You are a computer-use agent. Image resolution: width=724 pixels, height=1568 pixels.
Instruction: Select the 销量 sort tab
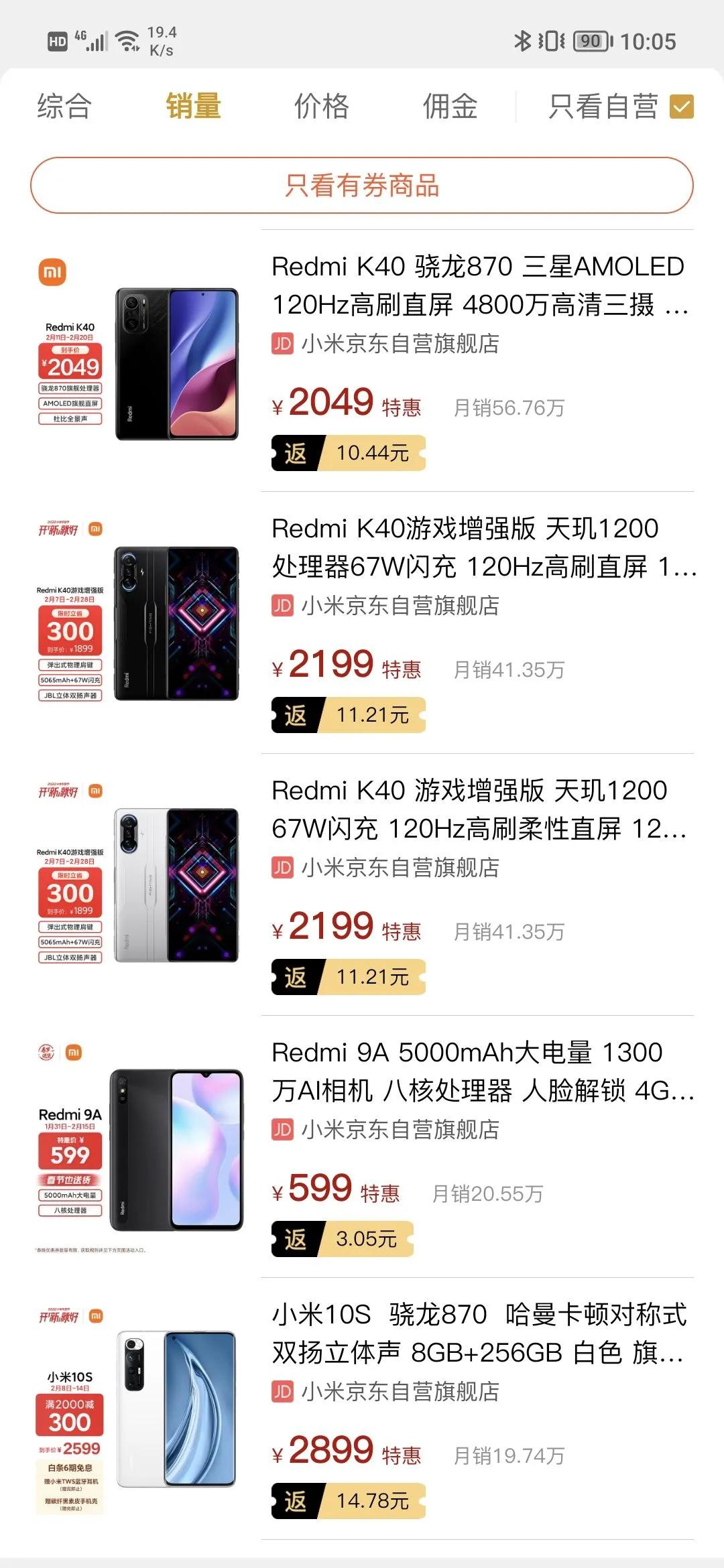[x=194, y=107]
